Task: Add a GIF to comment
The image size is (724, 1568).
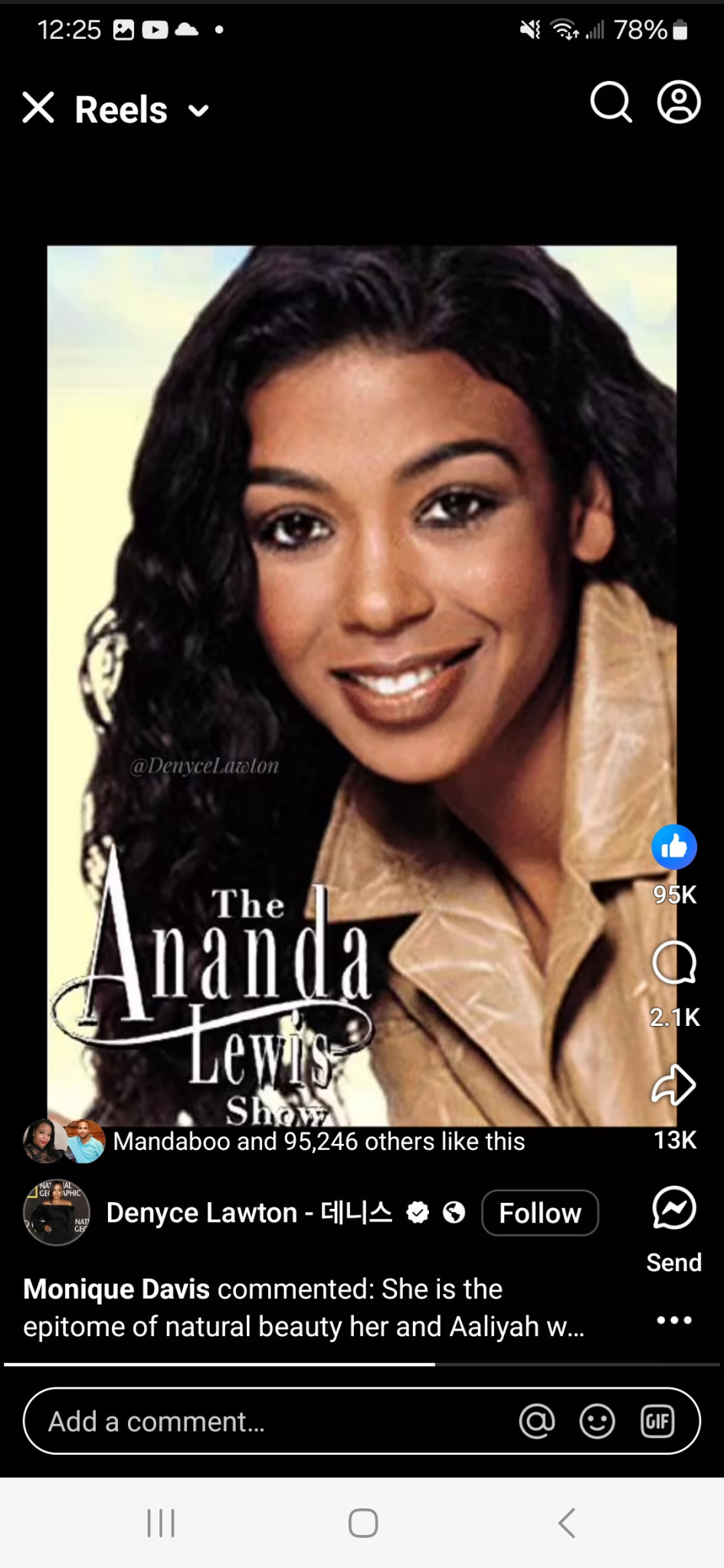Action: [657, 1422]
